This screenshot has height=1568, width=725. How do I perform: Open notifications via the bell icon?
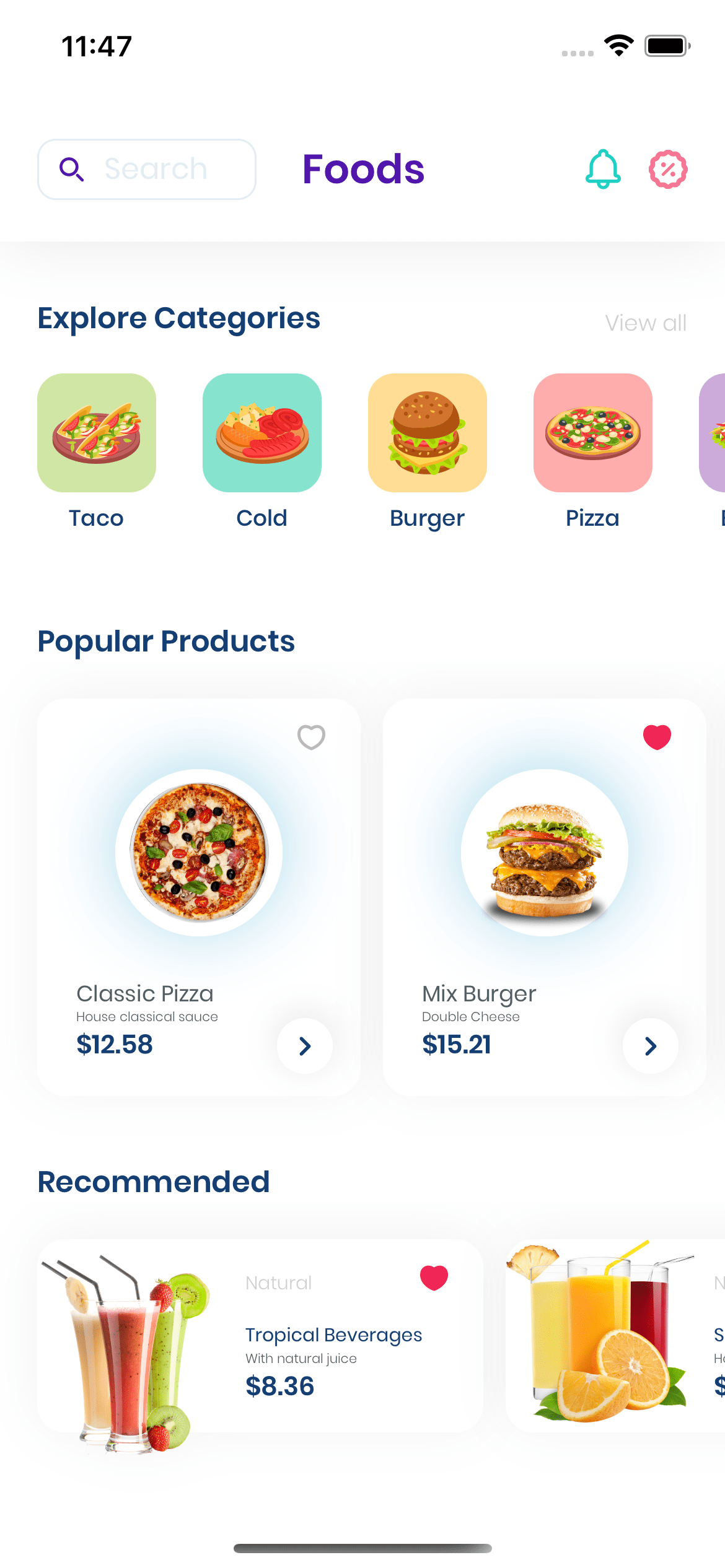(602, 168)
